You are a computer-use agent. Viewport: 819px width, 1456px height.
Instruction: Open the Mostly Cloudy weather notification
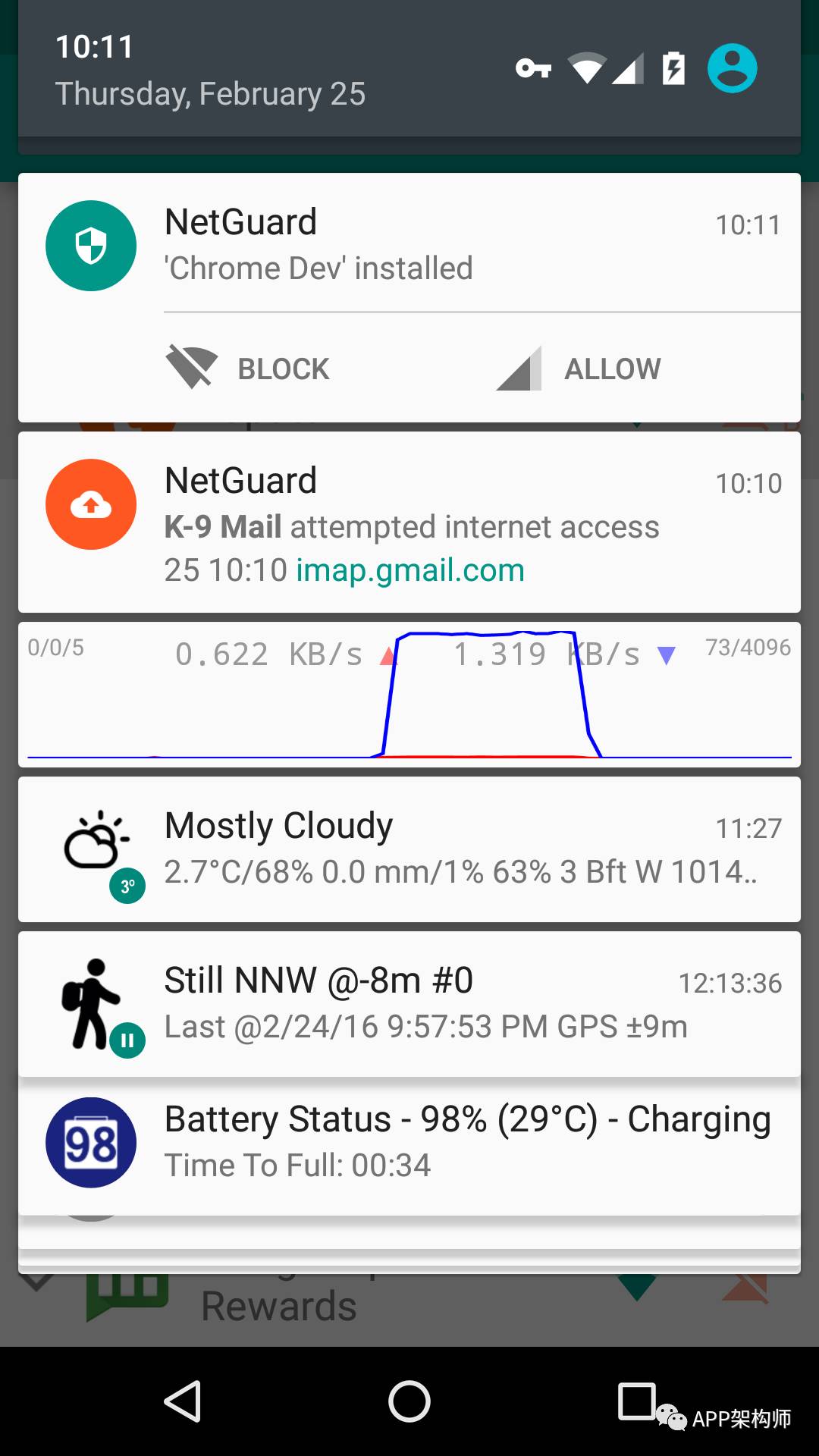(409, 849)
